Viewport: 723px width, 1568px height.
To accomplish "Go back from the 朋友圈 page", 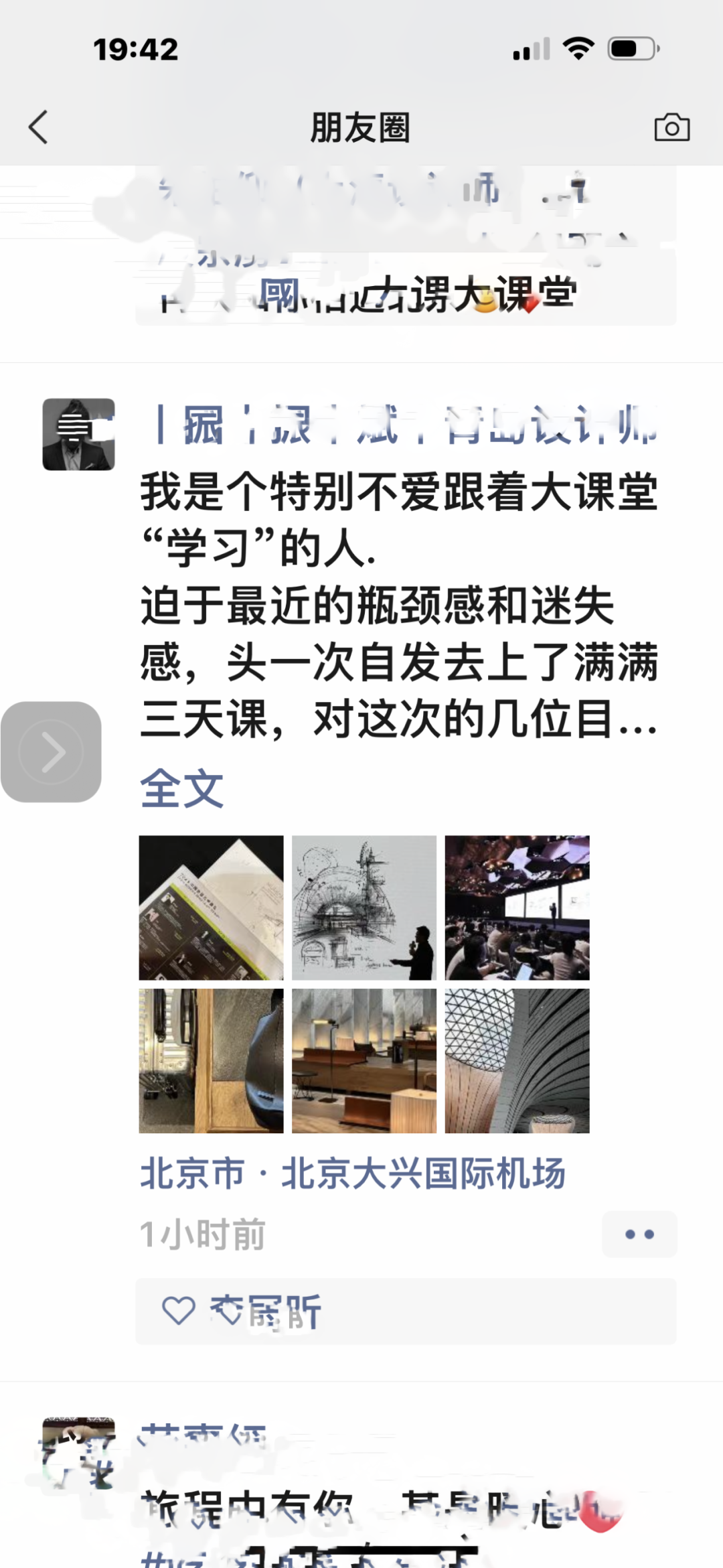I will pos(38,127).
